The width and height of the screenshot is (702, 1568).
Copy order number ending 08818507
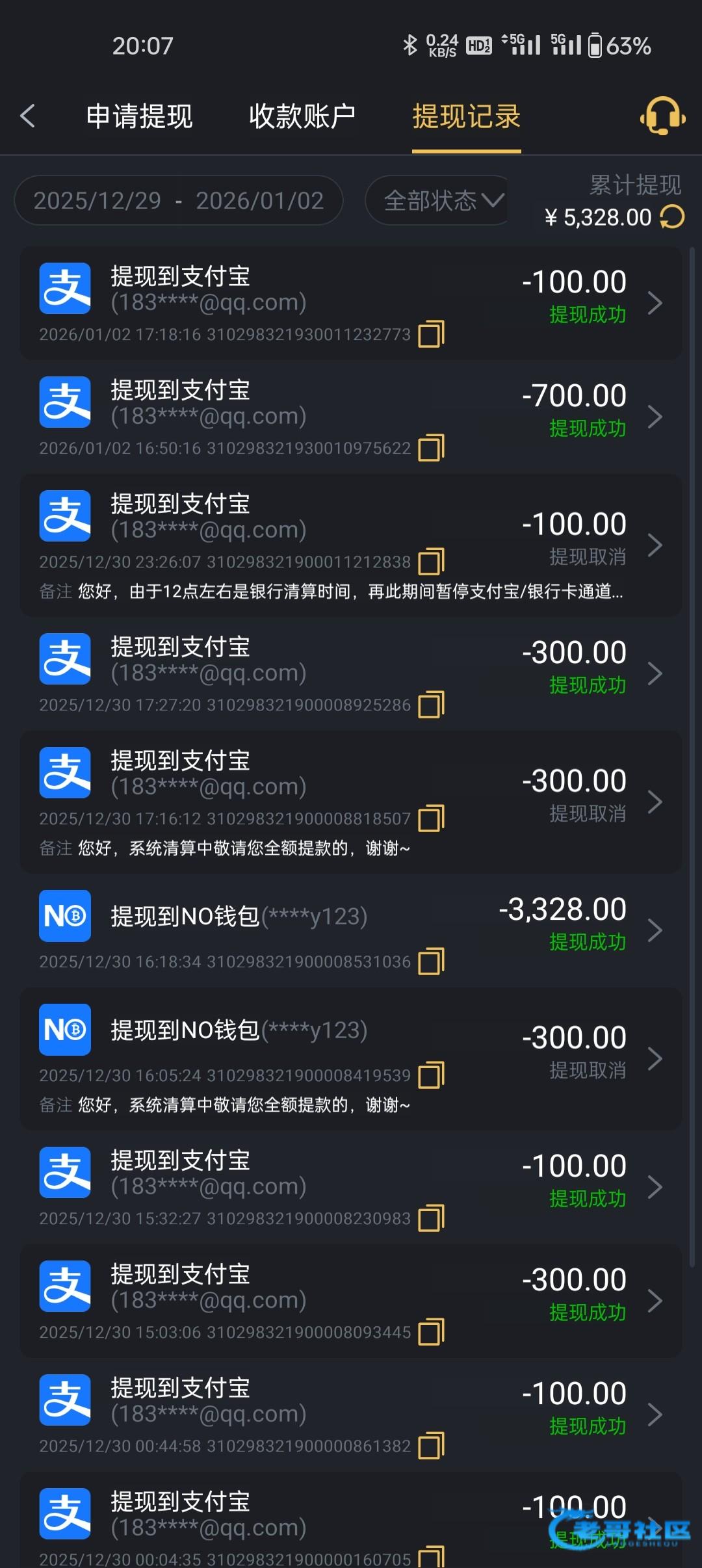(431, 819)
